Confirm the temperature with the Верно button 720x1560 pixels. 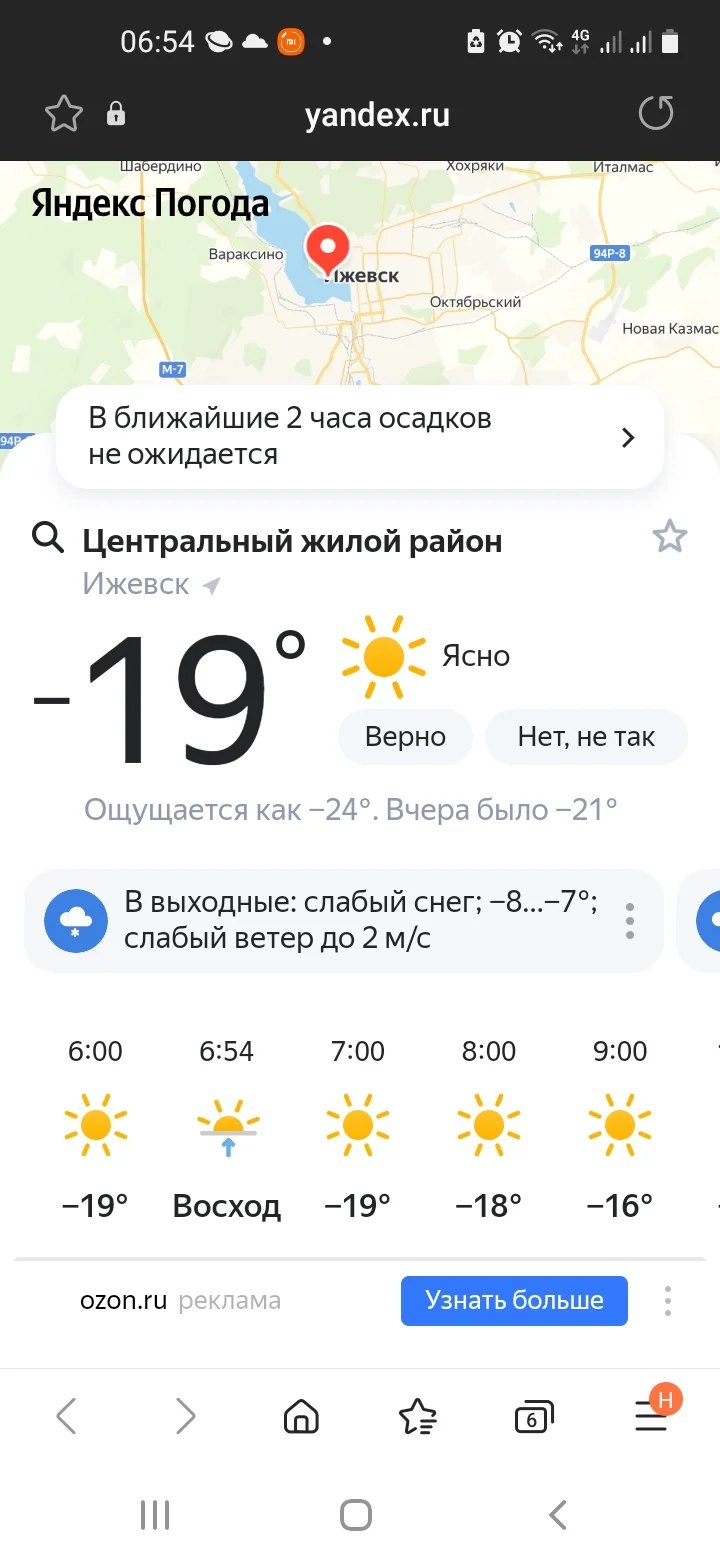[404, 736]
